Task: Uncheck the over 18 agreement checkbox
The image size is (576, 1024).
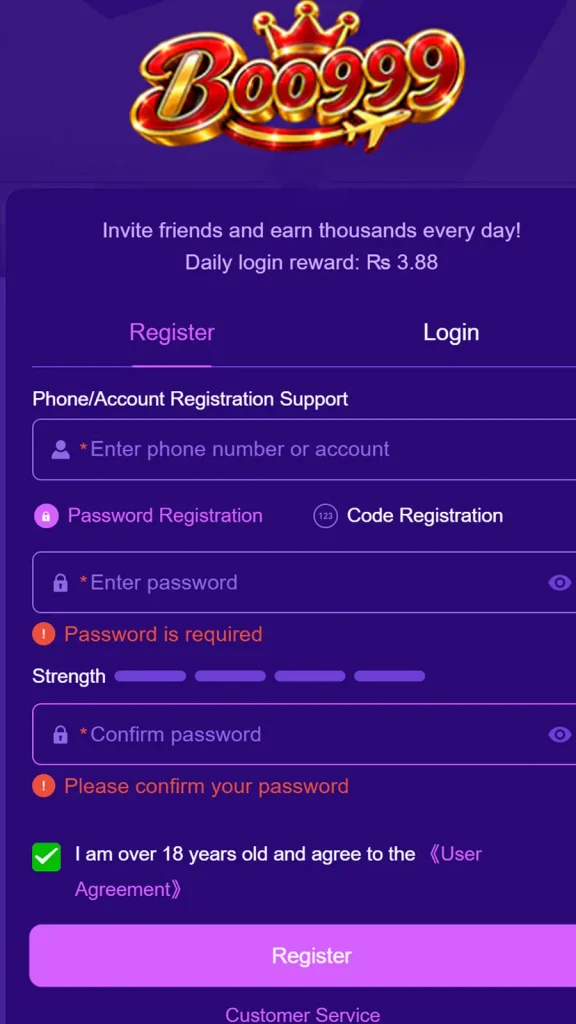Action: (46, 857)
